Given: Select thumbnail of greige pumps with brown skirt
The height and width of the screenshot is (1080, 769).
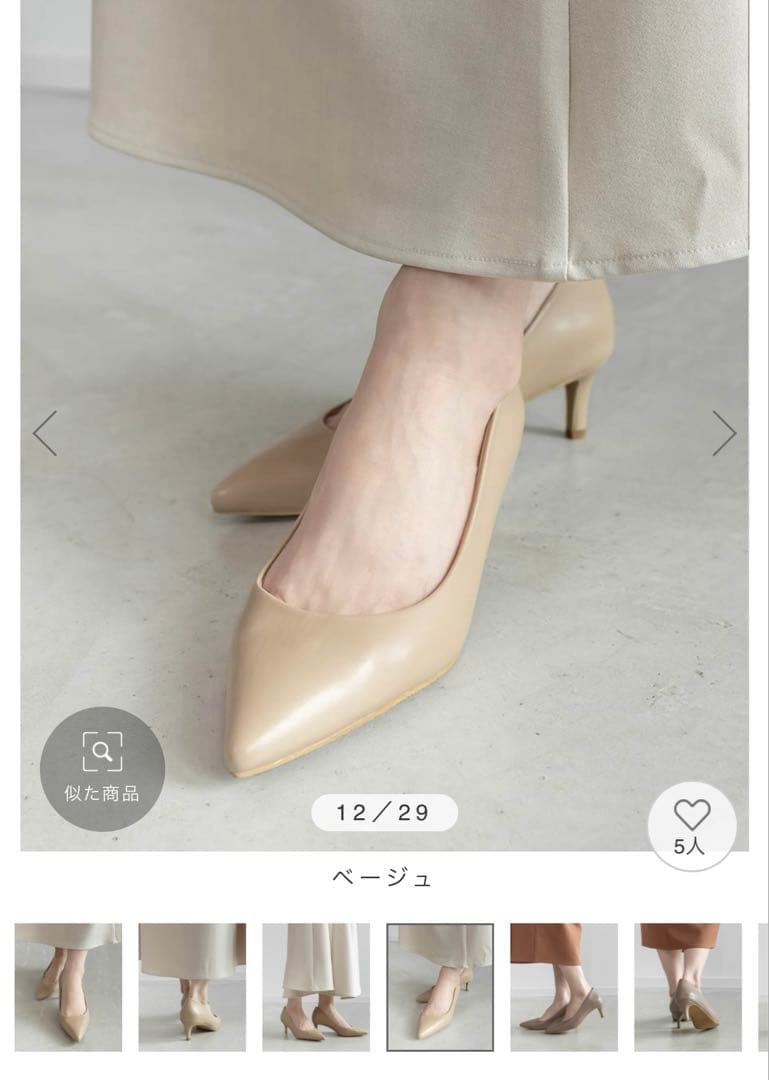Looking at the screenshot, I should [x=564, y=987].
